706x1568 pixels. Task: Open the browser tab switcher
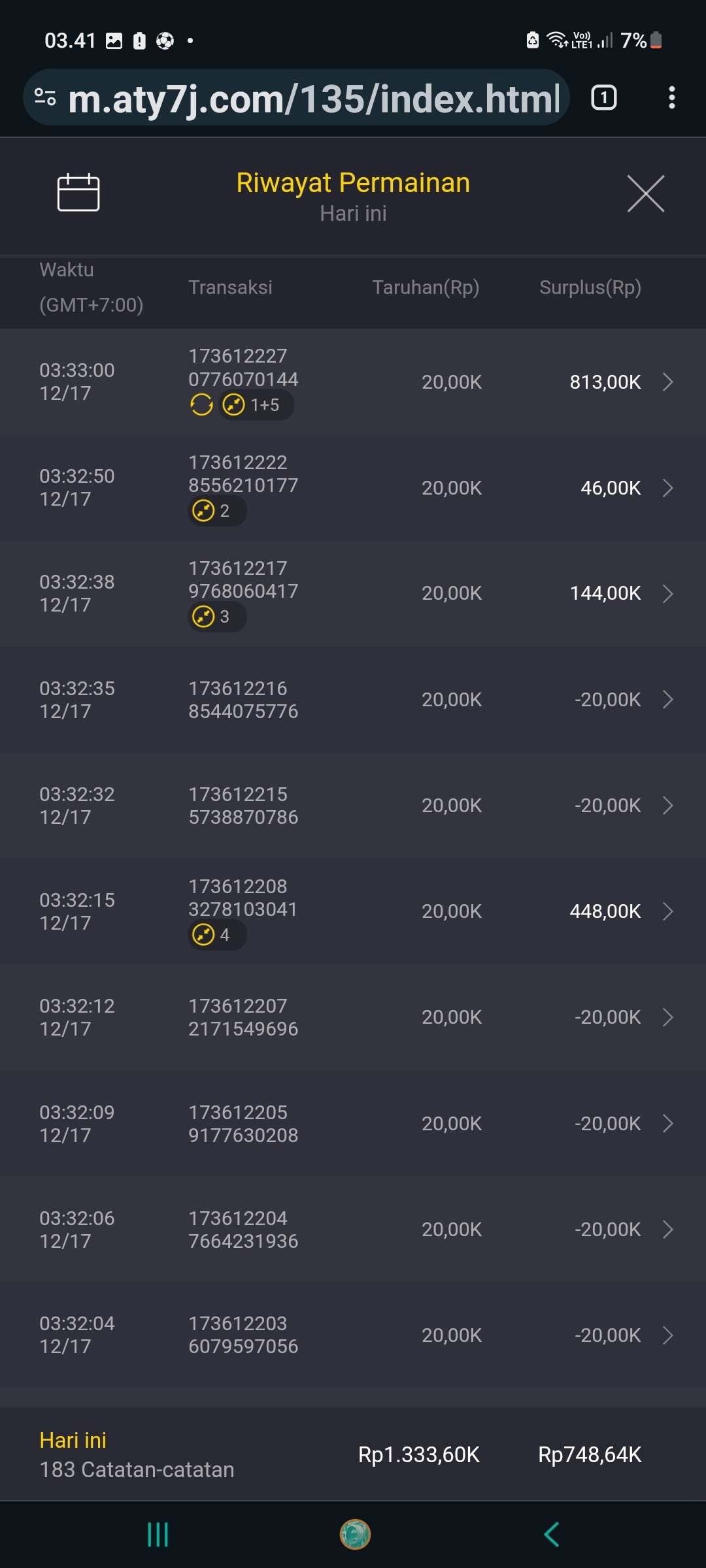[x=604, y=98]
